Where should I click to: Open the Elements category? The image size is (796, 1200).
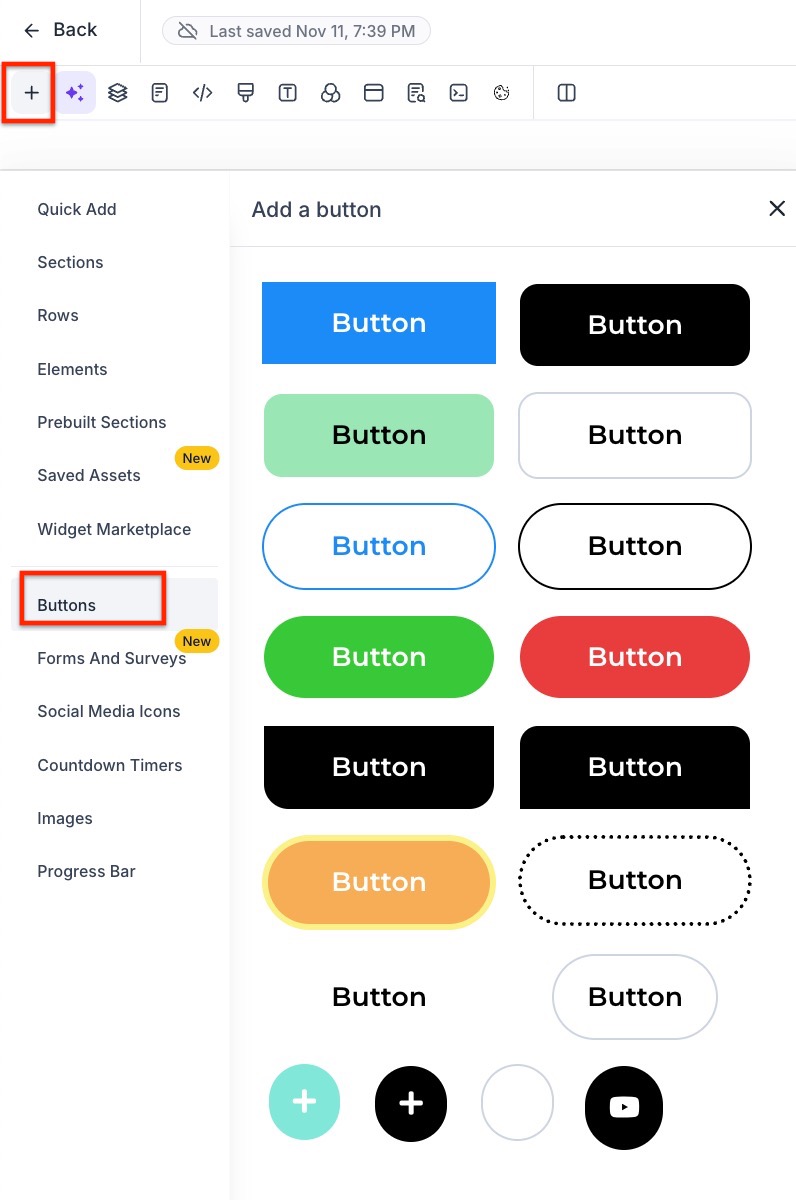tap(72, 369)
